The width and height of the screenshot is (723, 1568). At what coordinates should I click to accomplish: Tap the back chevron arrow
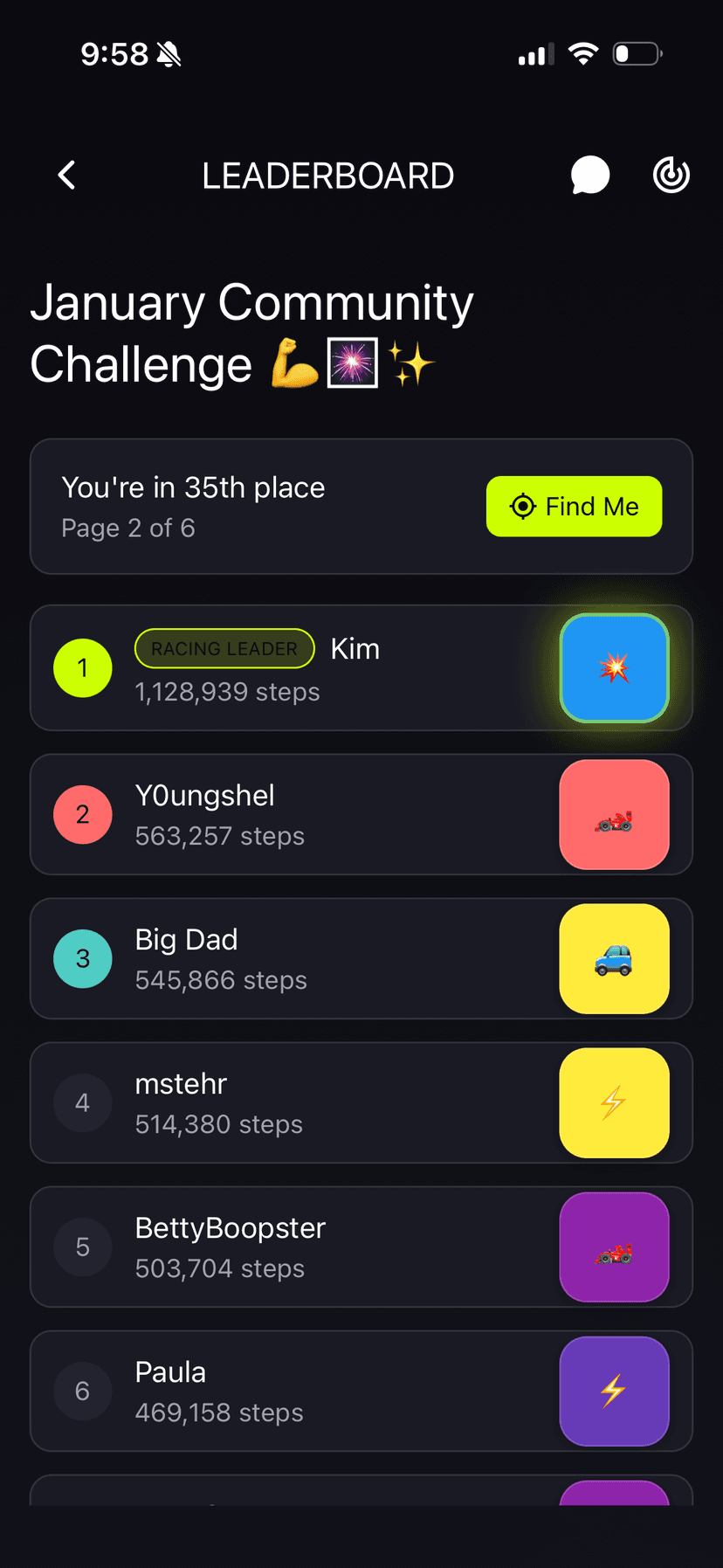click(66, 175)
